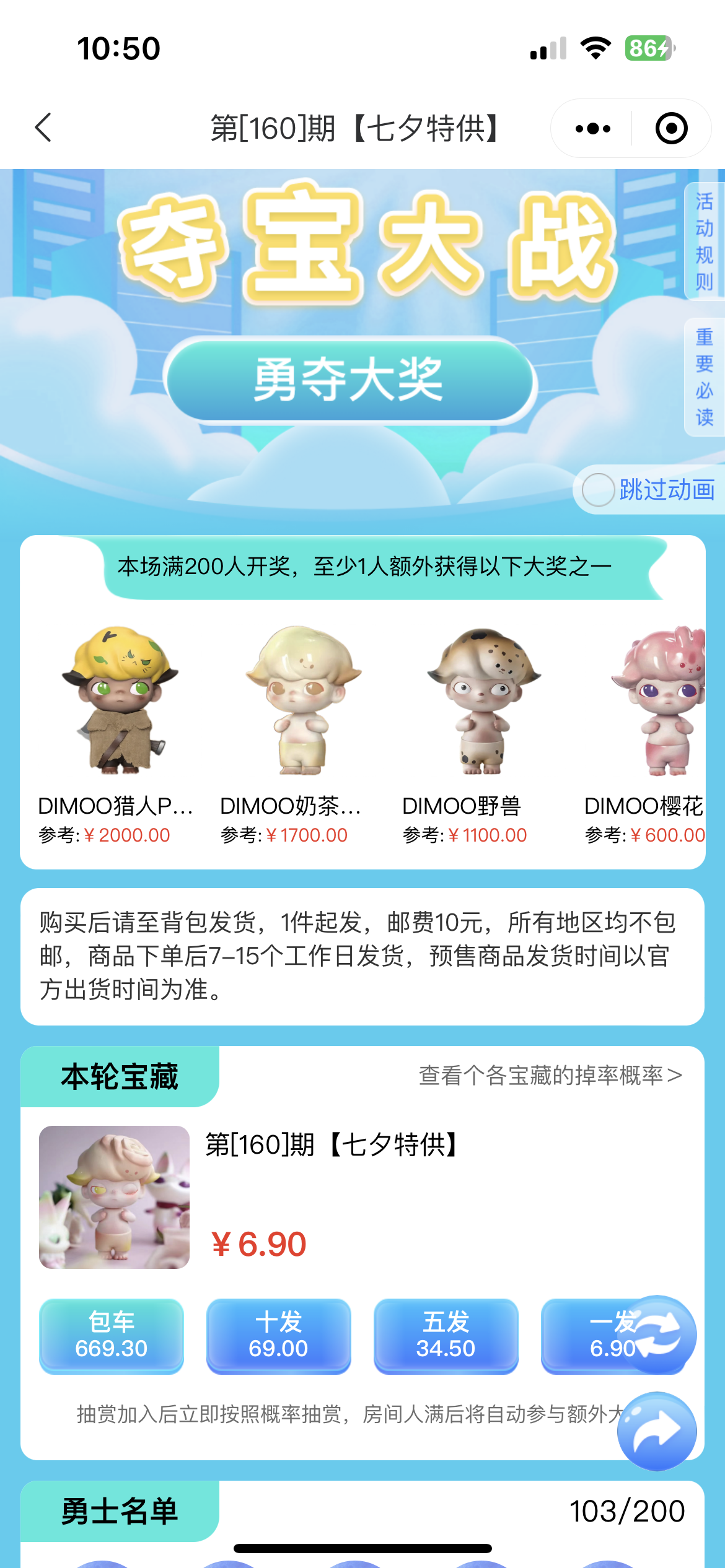This screenshot has height=1568, width=725.
Task: Close the mini program via circle icon
Action: 671,129
